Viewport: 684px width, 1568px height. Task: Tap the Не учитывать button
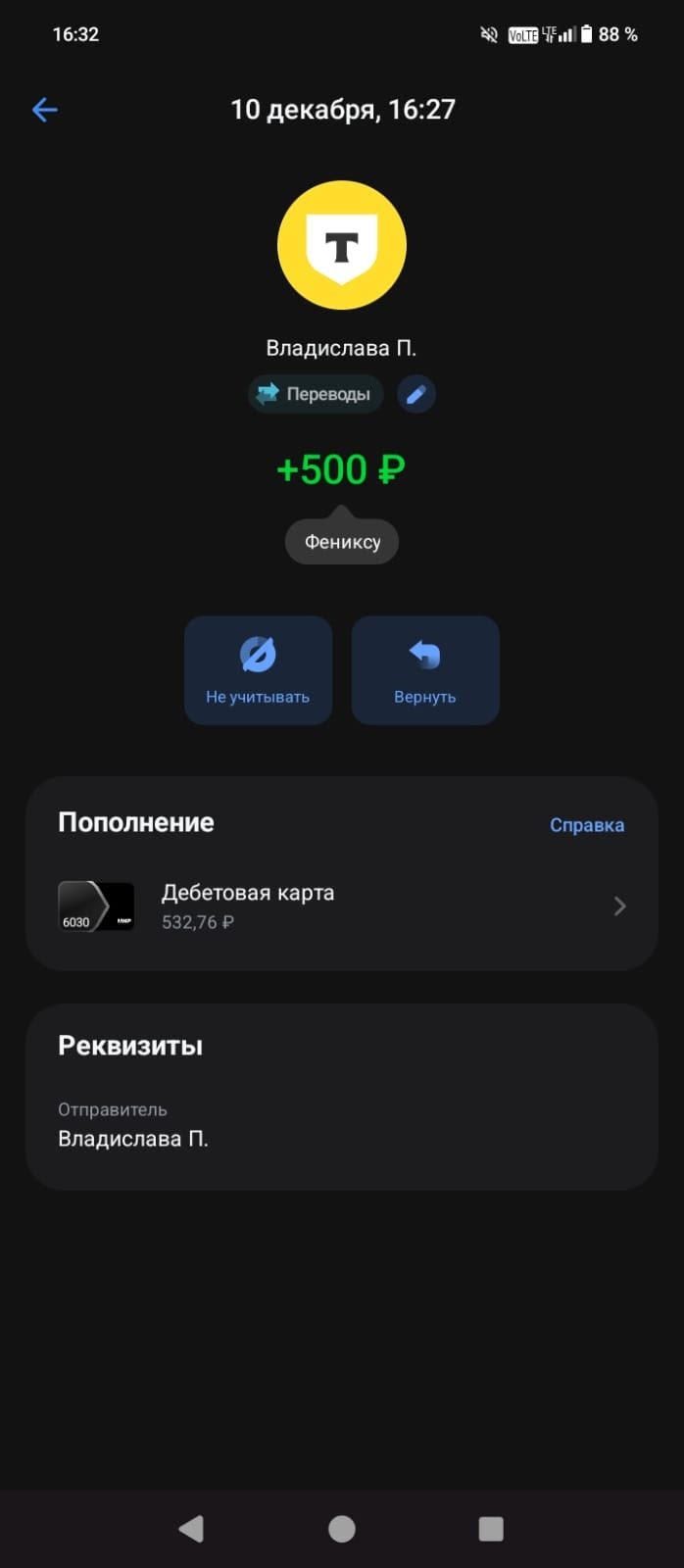tap(258, 670)
